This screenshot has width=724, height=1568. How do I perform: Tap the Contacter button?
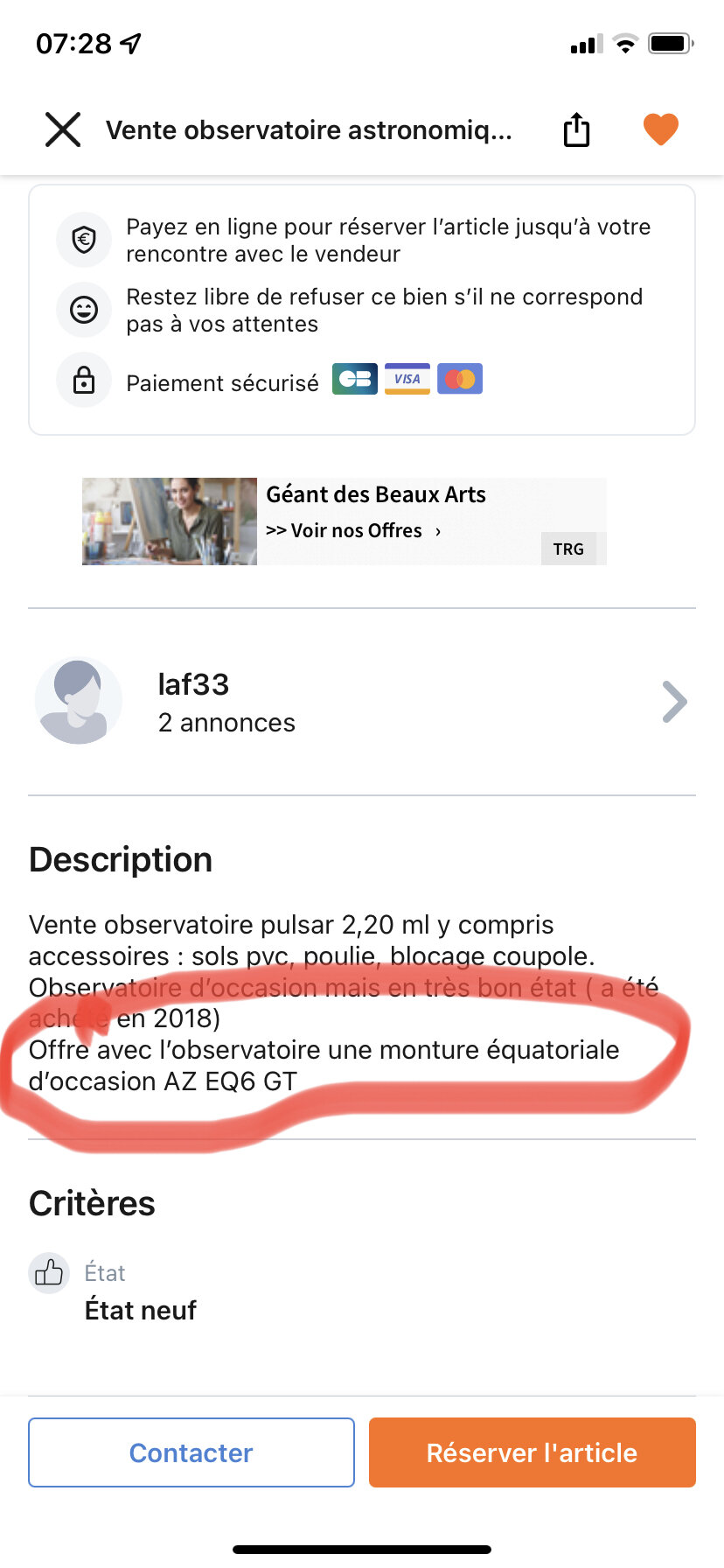(x=191, y=1452)
